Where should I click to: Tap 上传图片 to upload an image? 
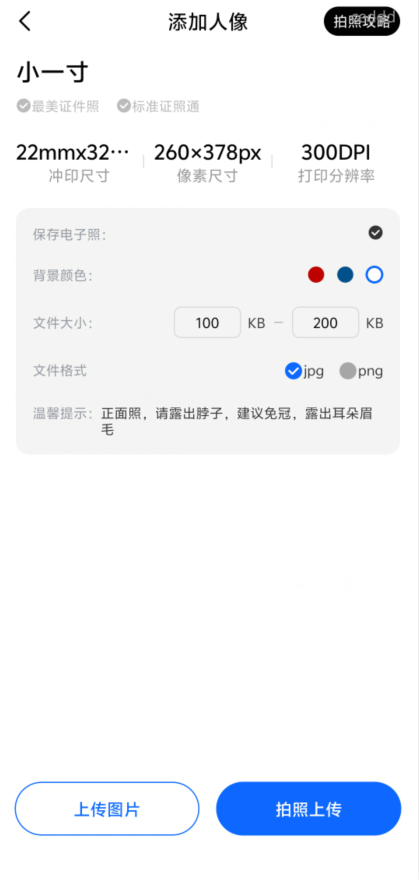pyautogui.click(x=107, y=809)
